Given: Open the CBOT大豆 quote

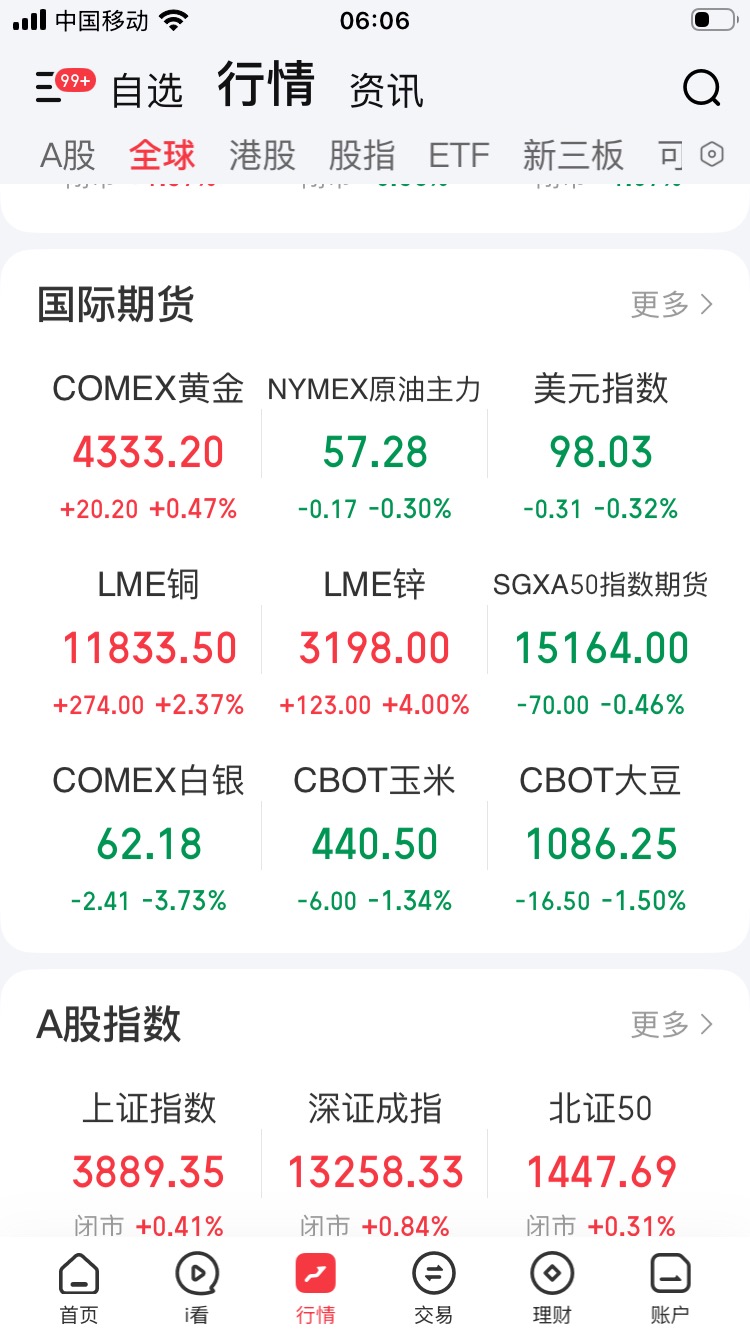Looking at the screenshot, I should pyautogui.click(x=601, y=837).
